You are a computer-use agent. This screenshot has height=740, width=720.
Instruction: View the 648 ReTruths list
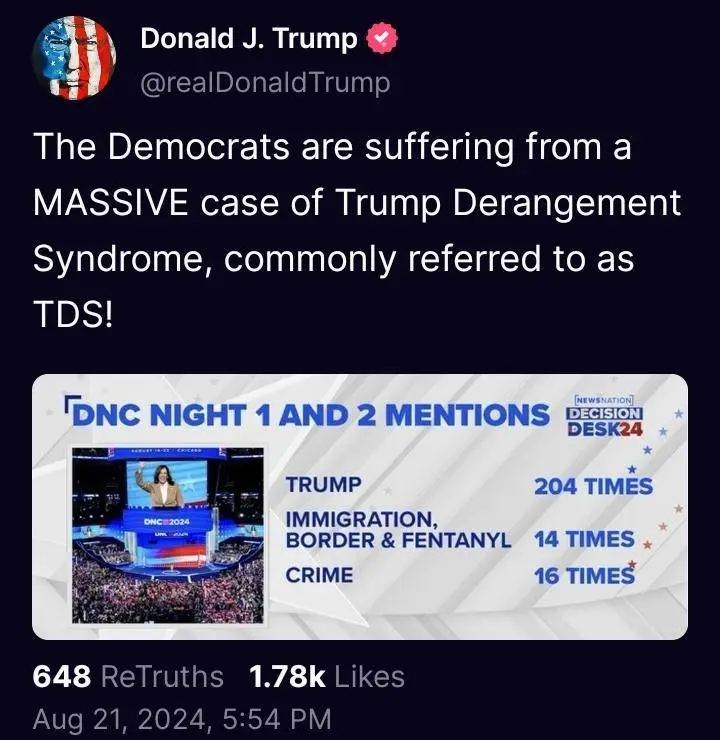click(128, 677)
